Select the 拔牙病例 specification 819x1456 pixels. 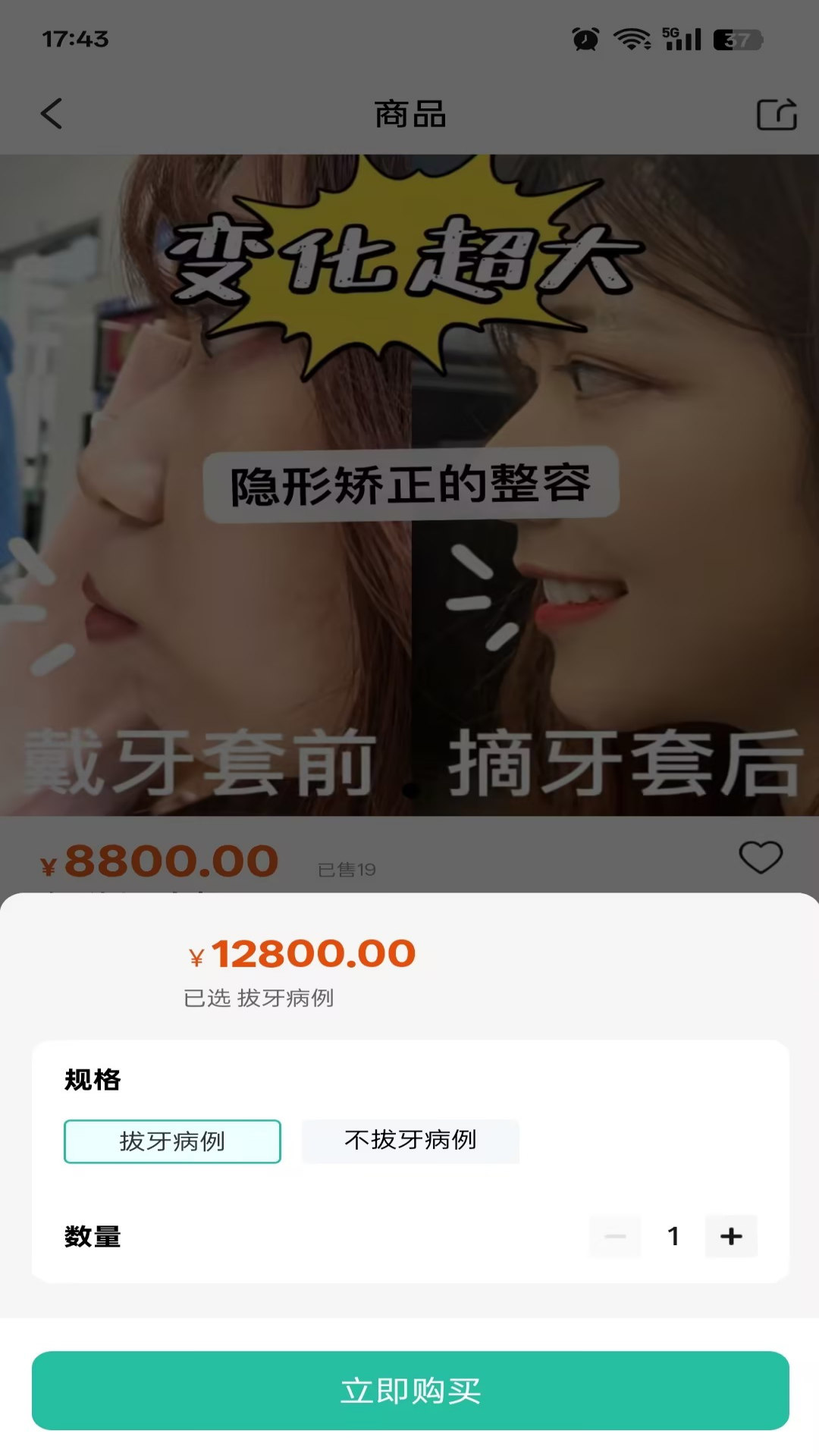tap(172, 1141)
